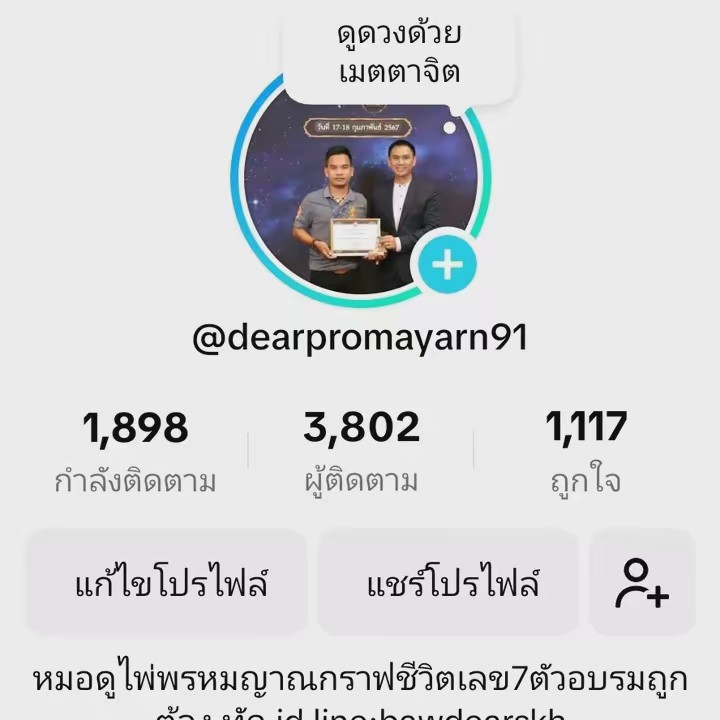View the 3,802 ผู้ติดตาม followers list
This screenshot has width=720, height=720.
click(x=361, y=452)
